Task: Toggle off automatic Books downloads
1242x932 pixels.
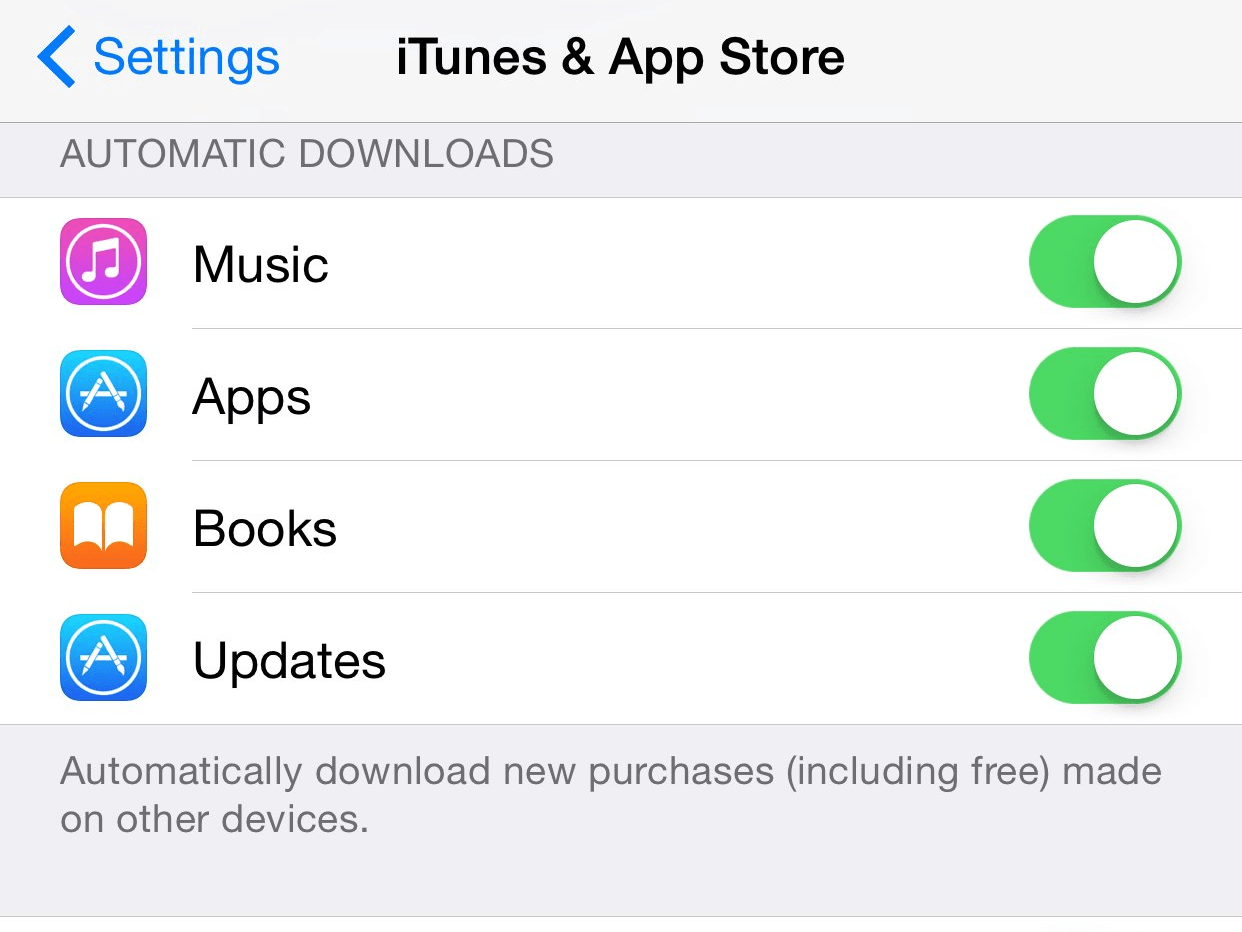Action: (1104, 526)
